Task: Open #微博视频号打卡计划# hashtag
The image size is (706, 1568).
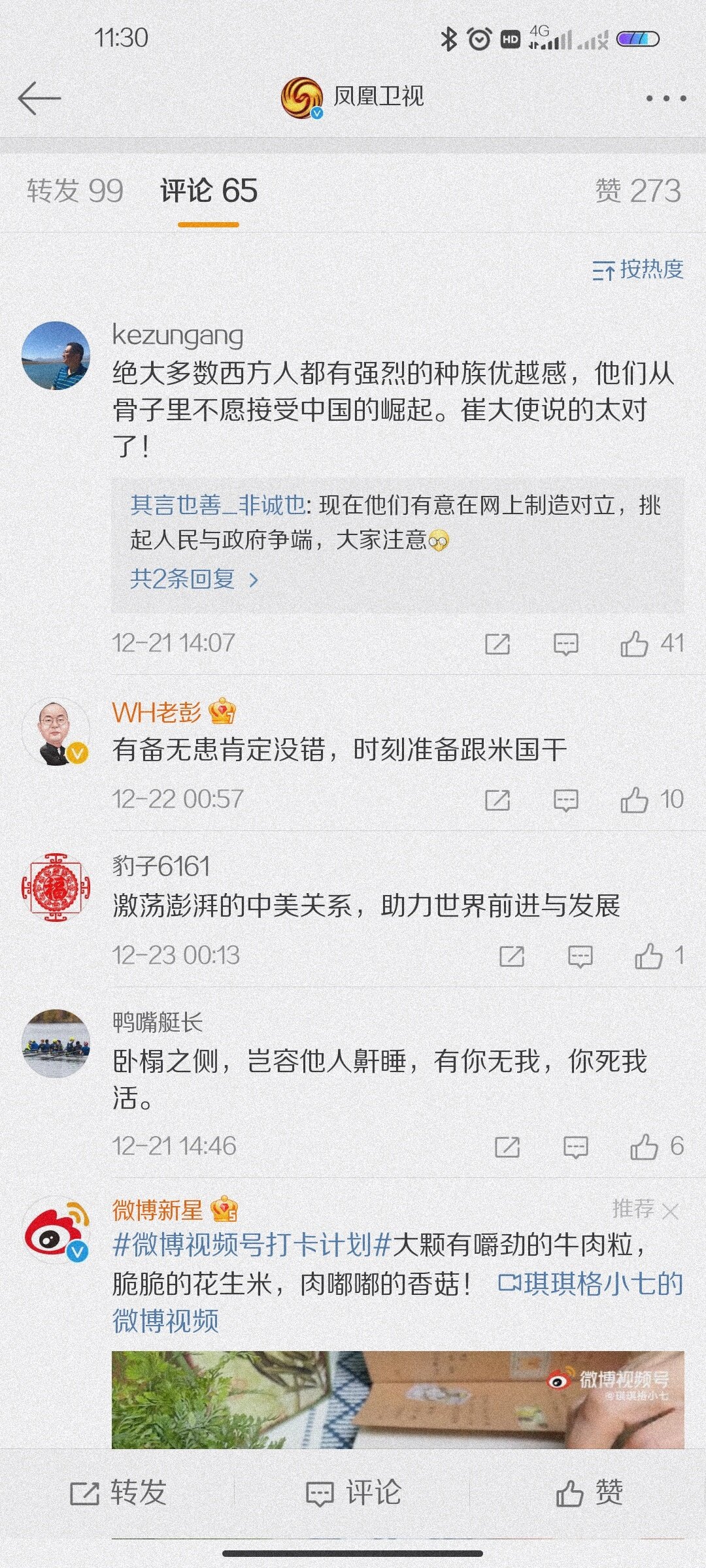Action: (x=252, y=1245)
